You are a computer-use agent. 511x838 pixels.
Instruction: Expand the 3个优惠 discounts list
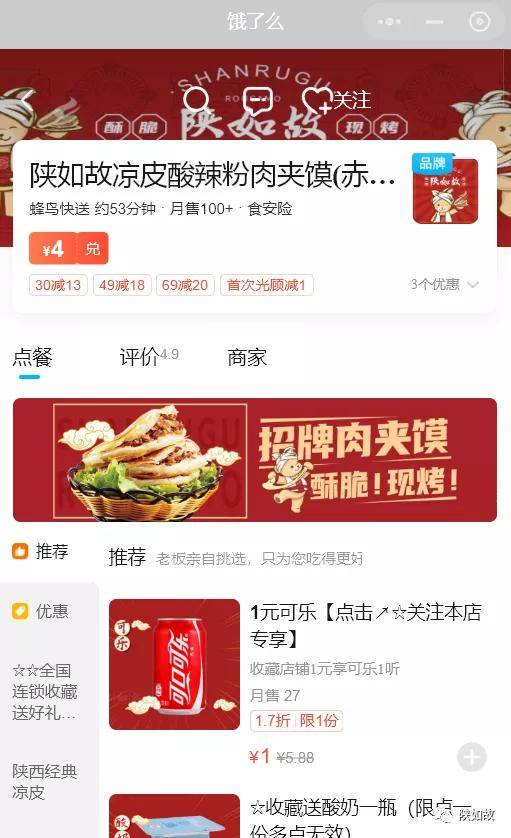click(445, 284)
